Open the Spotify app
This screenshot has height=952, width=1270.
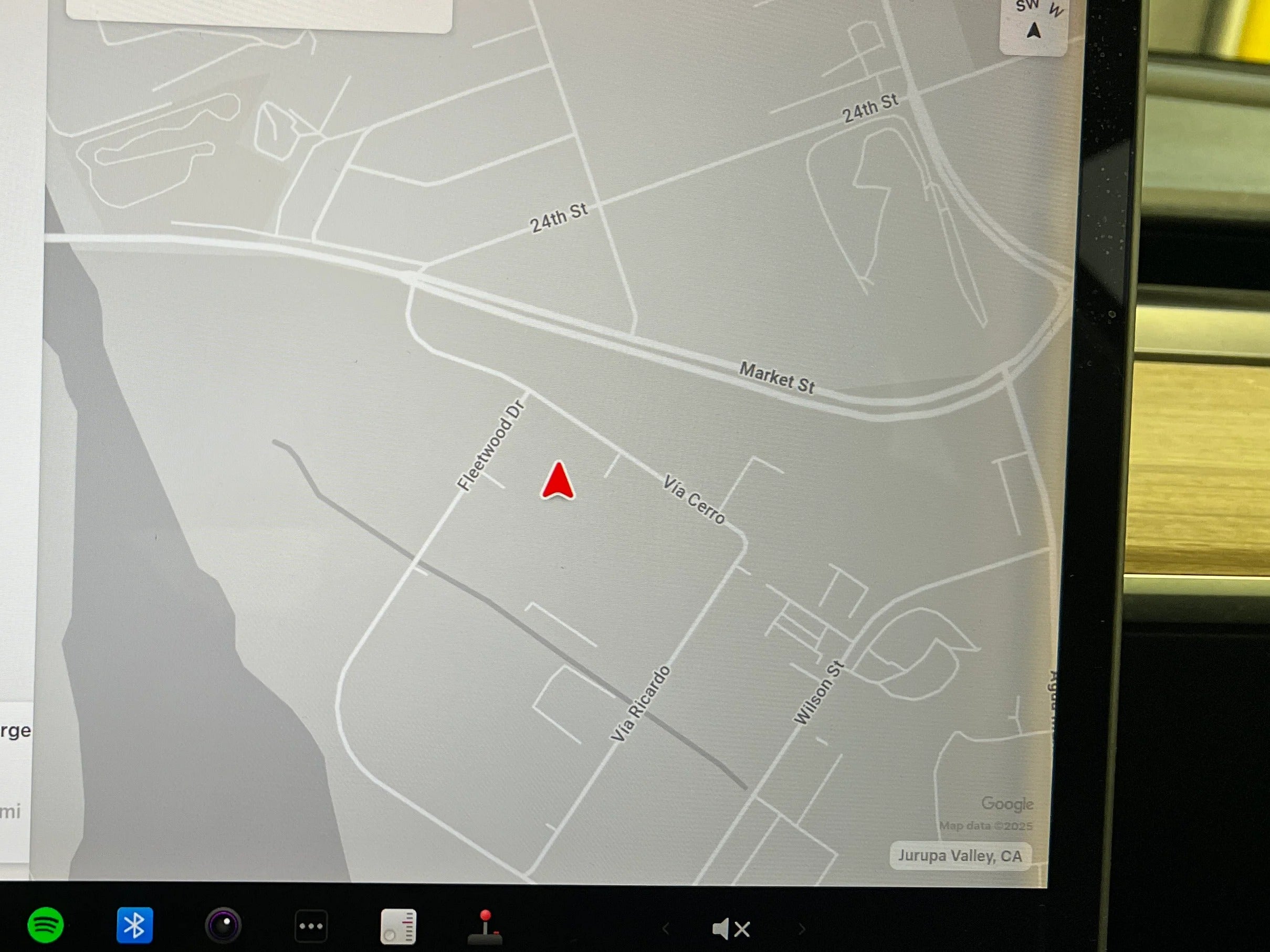pos(45,925)
